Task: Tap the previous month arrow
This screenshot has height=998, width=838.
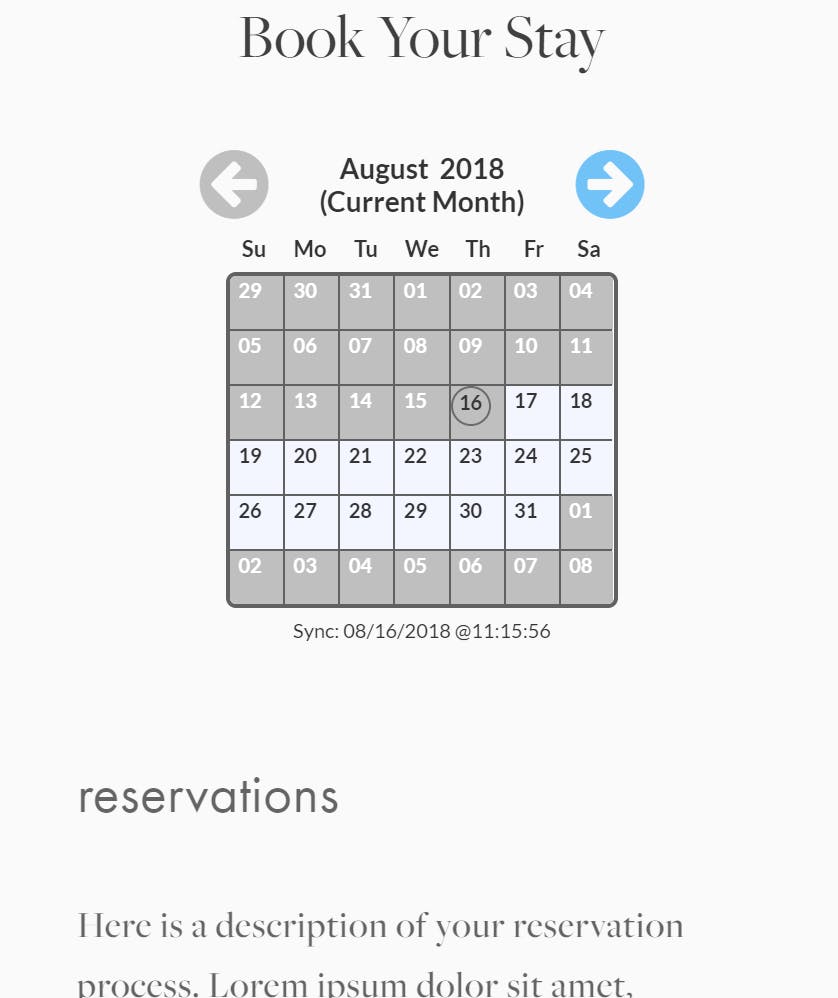Action: [x=234, y=184]
